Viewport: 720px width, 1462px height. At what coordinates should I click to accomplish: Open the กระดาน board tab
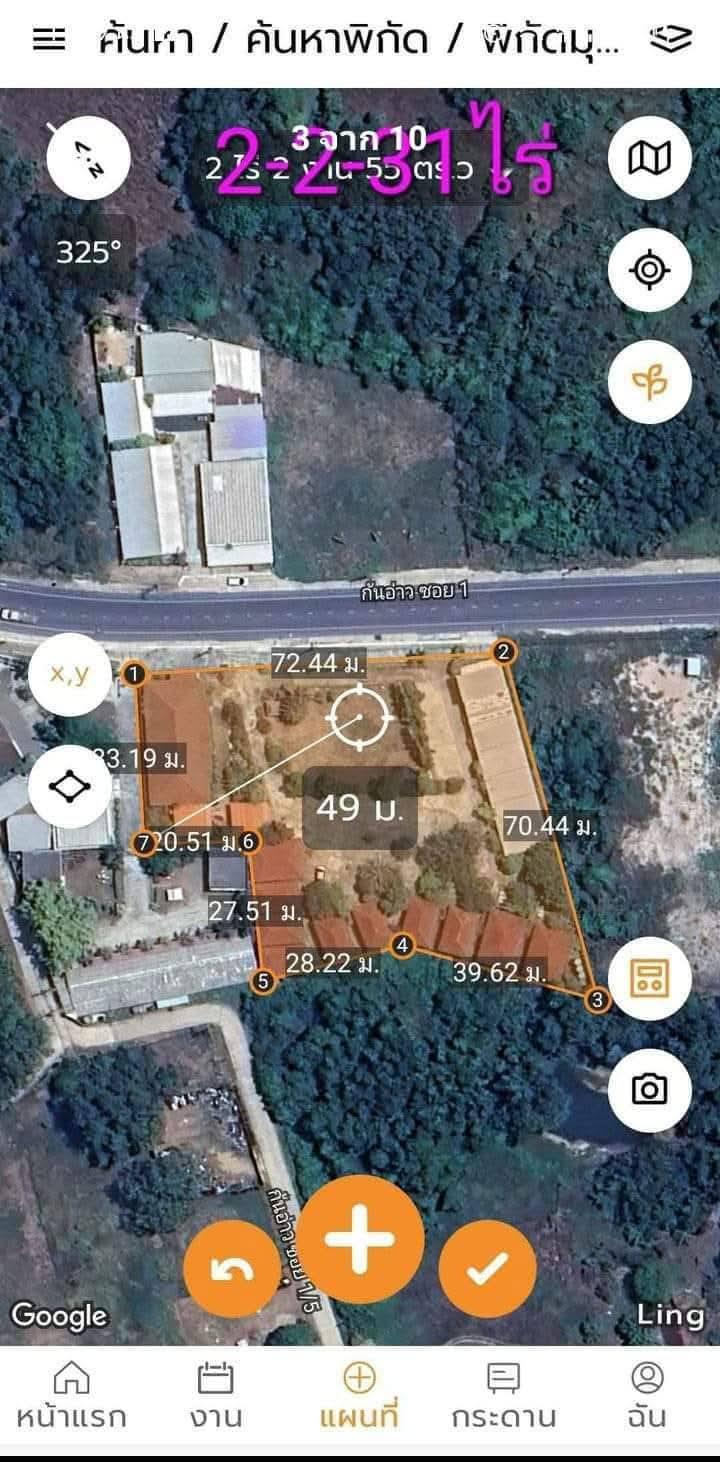click(x=504, y=1396)
